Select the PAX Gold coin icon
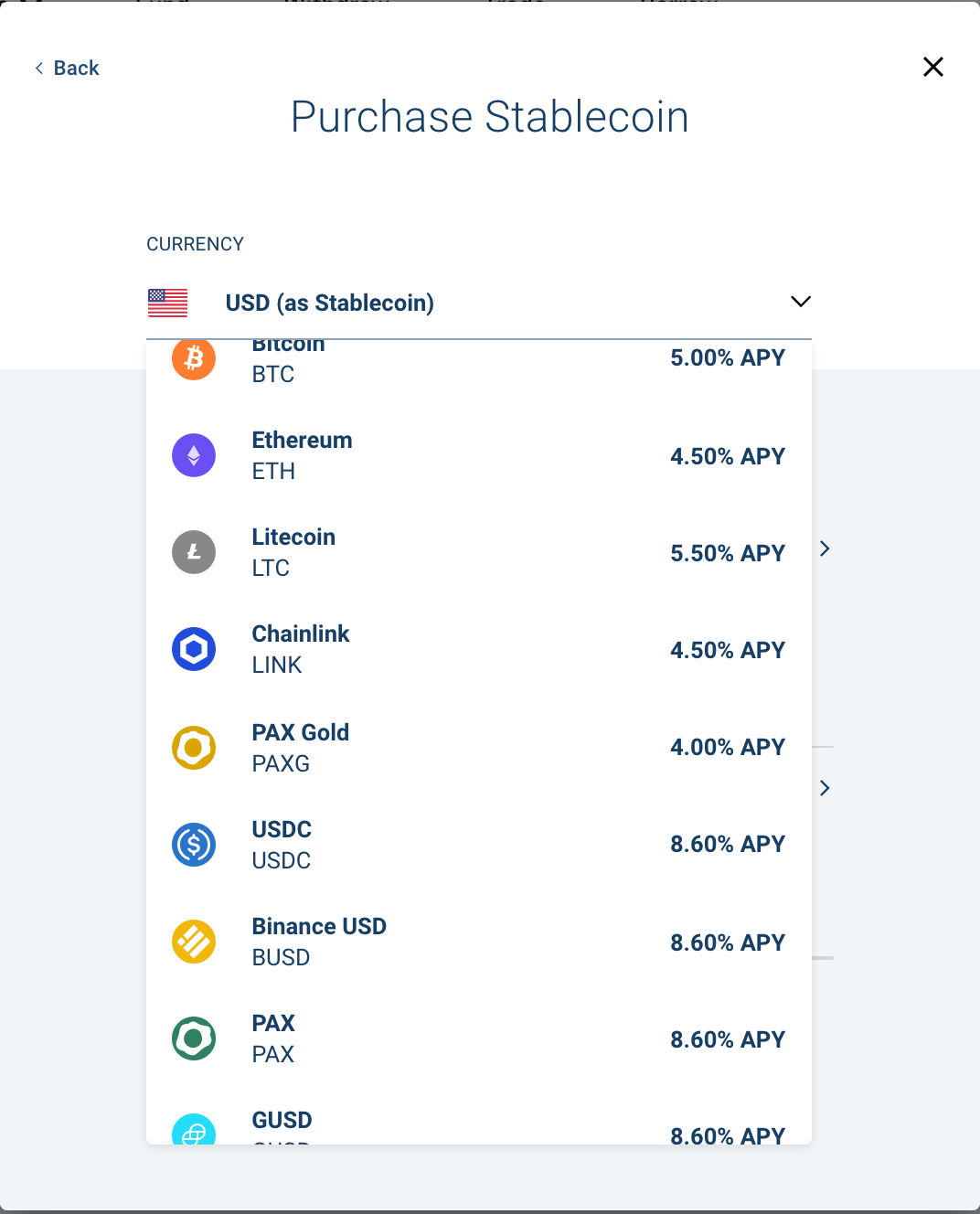The image size is (980, 1214). click(x=193, y=747)
